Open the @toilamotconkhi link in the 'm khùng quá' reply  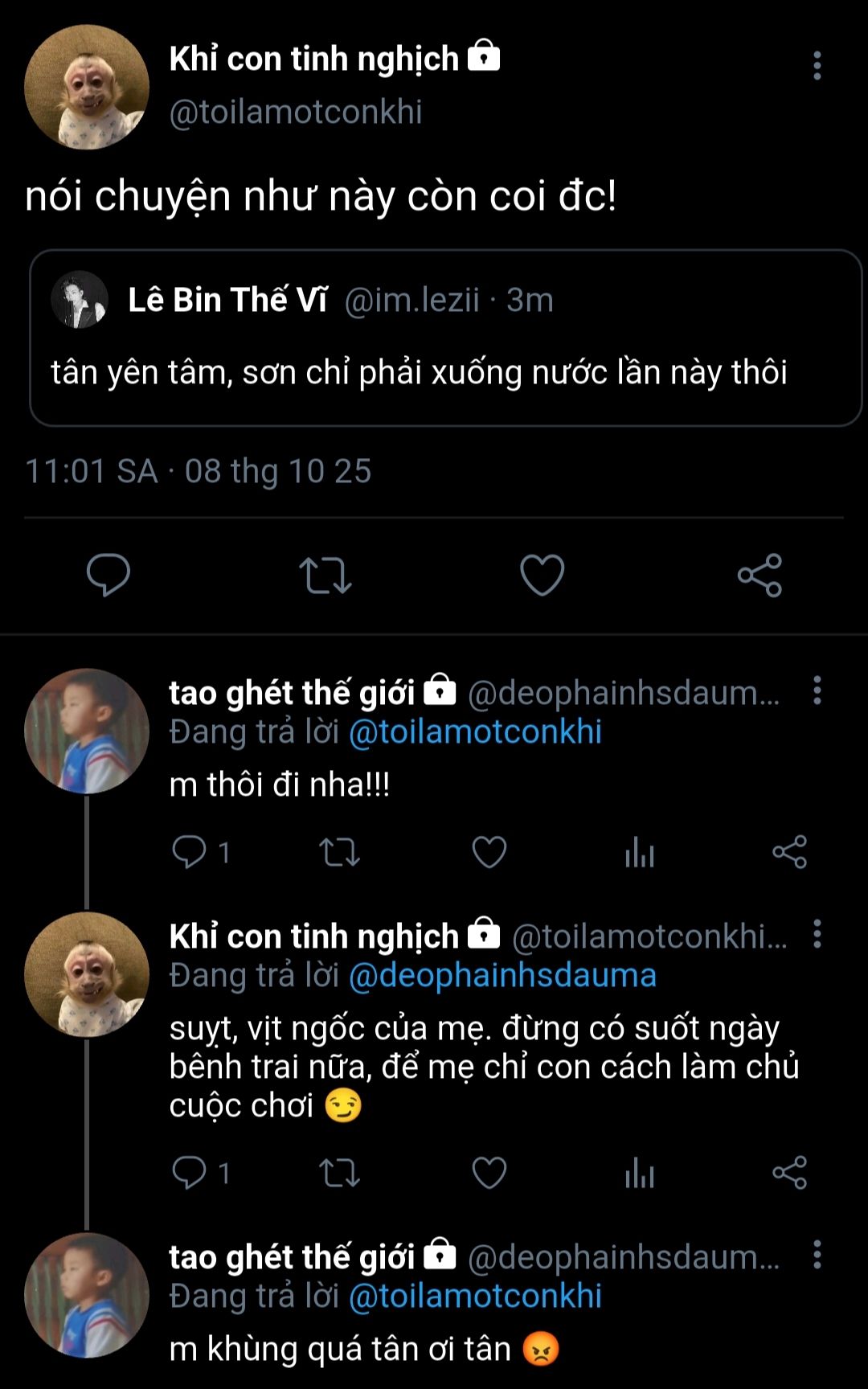click(475, 1296)
